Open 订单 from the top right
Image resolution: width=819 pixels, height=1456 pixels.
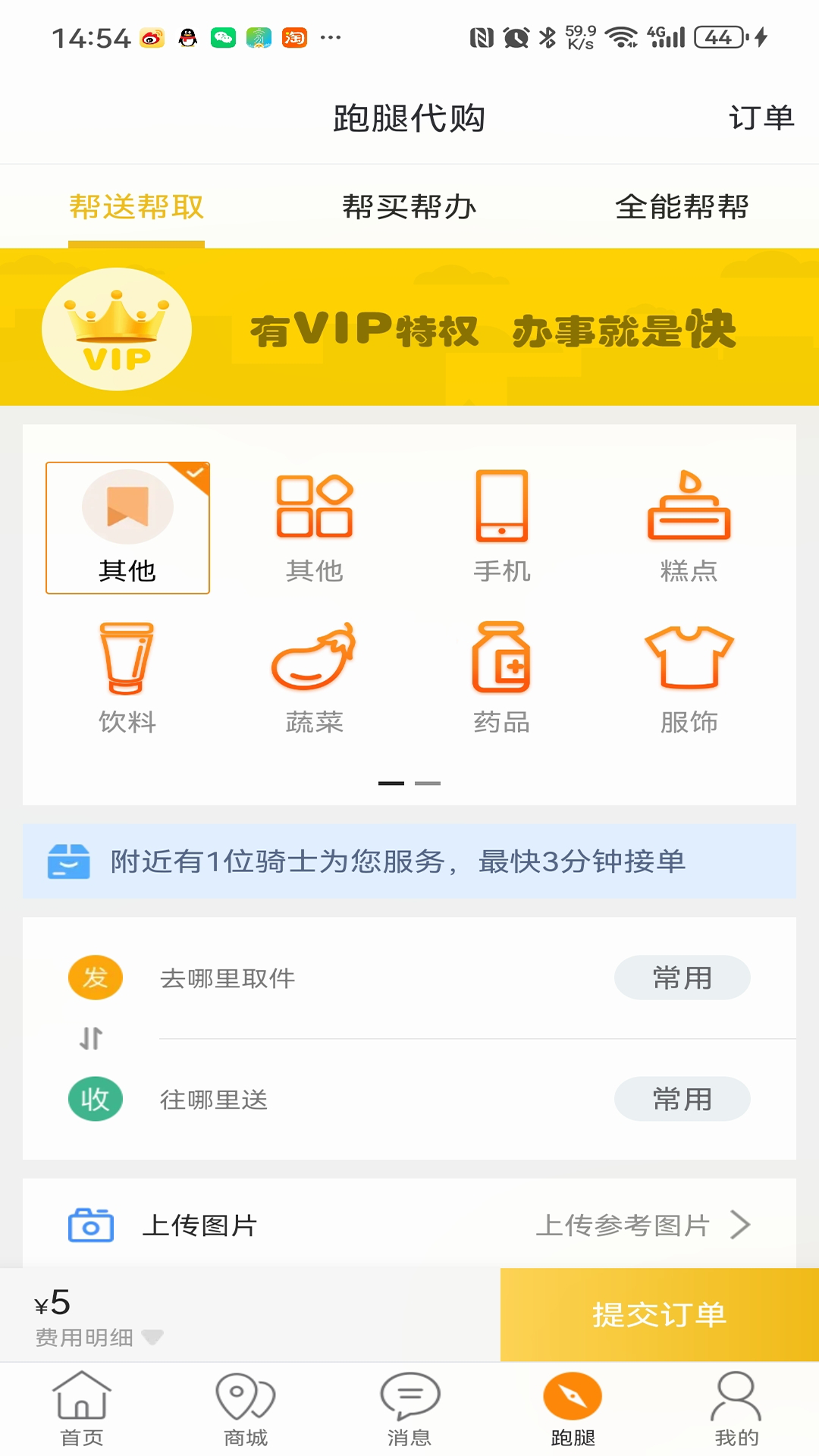pyautogui.click(x=762, y=118)
